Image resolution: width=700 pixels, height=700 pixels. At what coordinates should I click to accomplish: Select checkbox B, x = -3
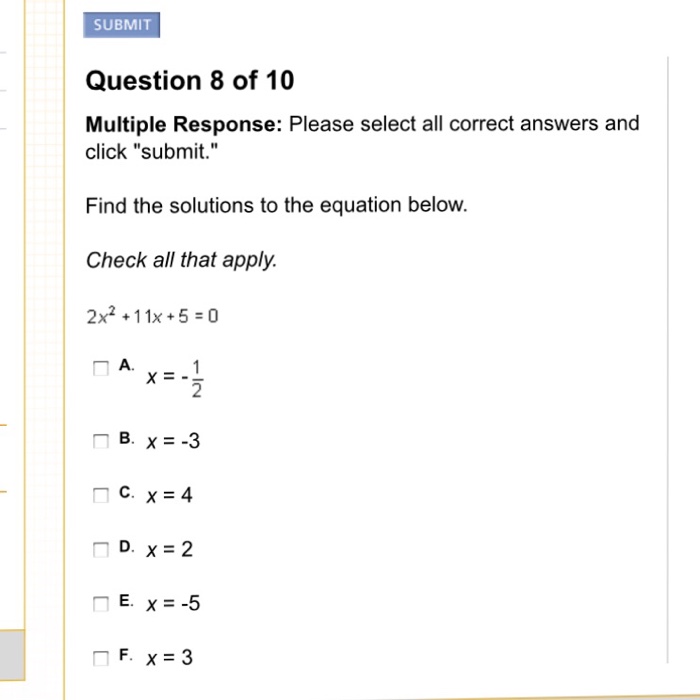tap(100, 440)
